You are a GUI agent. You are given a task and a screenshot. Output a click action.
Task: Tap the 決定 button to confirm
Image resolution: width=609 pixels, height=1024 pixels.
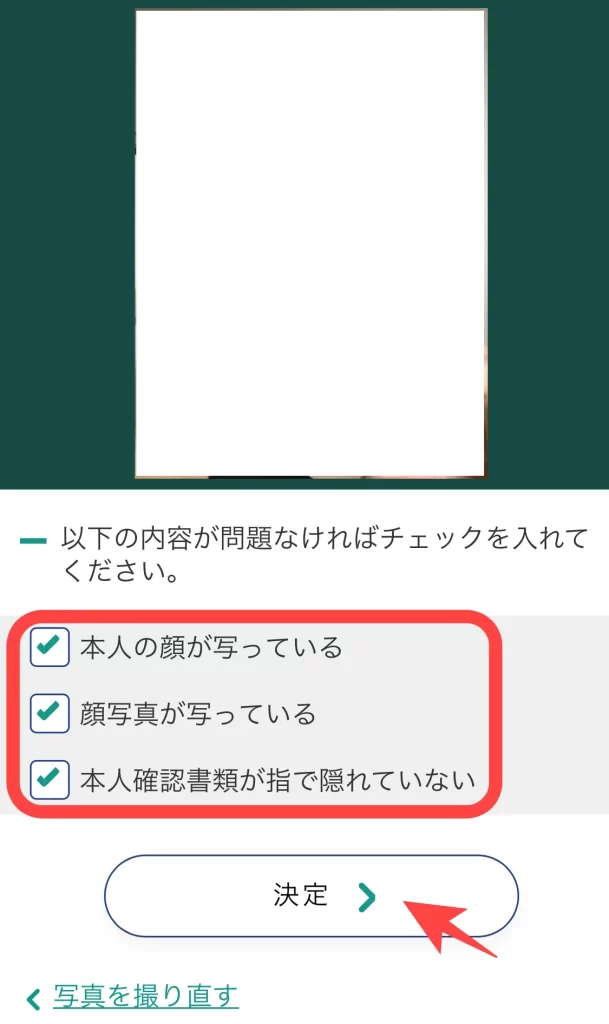[x=311, y=895]
